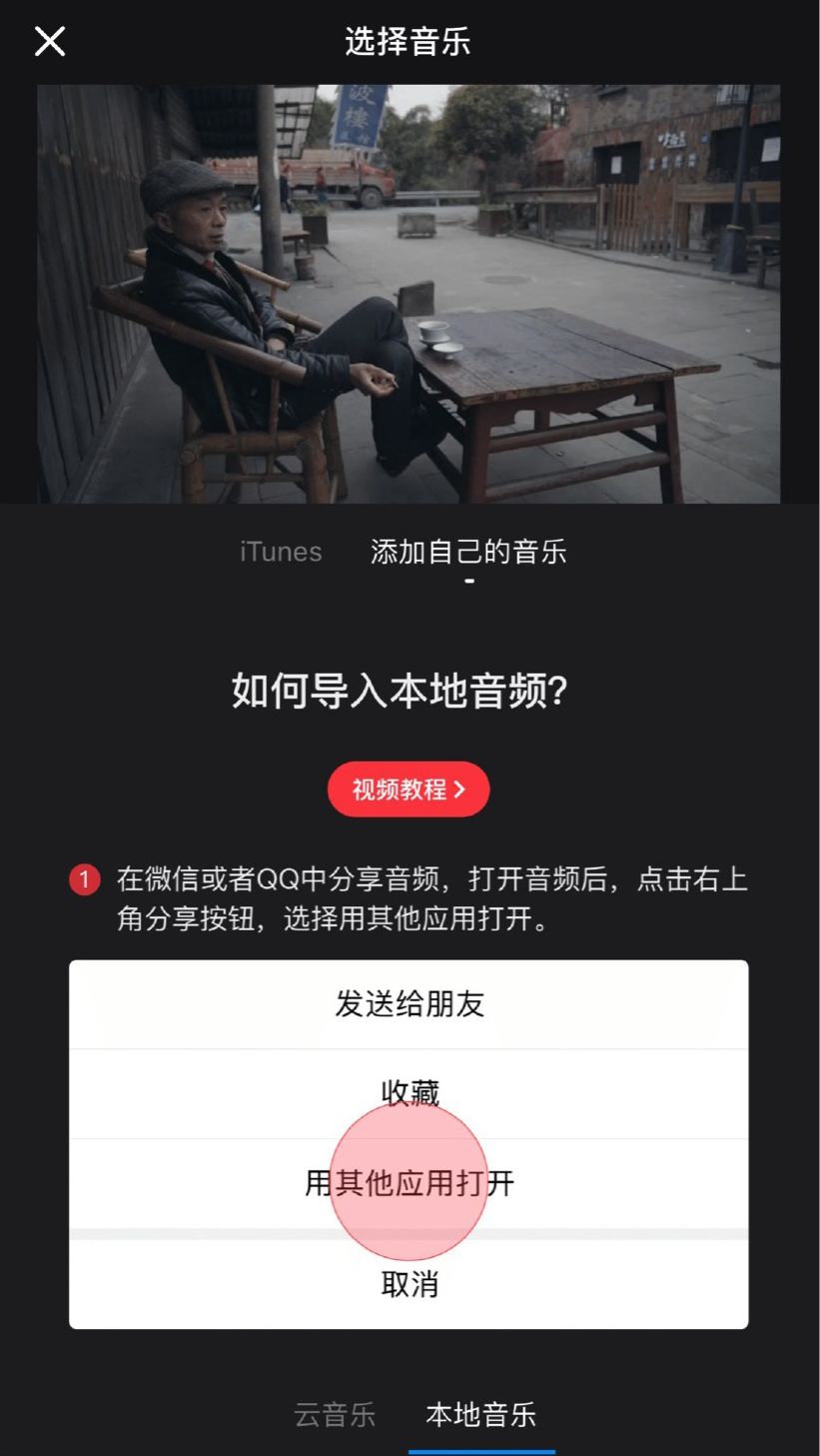Tap the 选择音乐 title bar
Image resolution: width=820 pixels, height=1456 pixels.
click(x=409, y=41)
